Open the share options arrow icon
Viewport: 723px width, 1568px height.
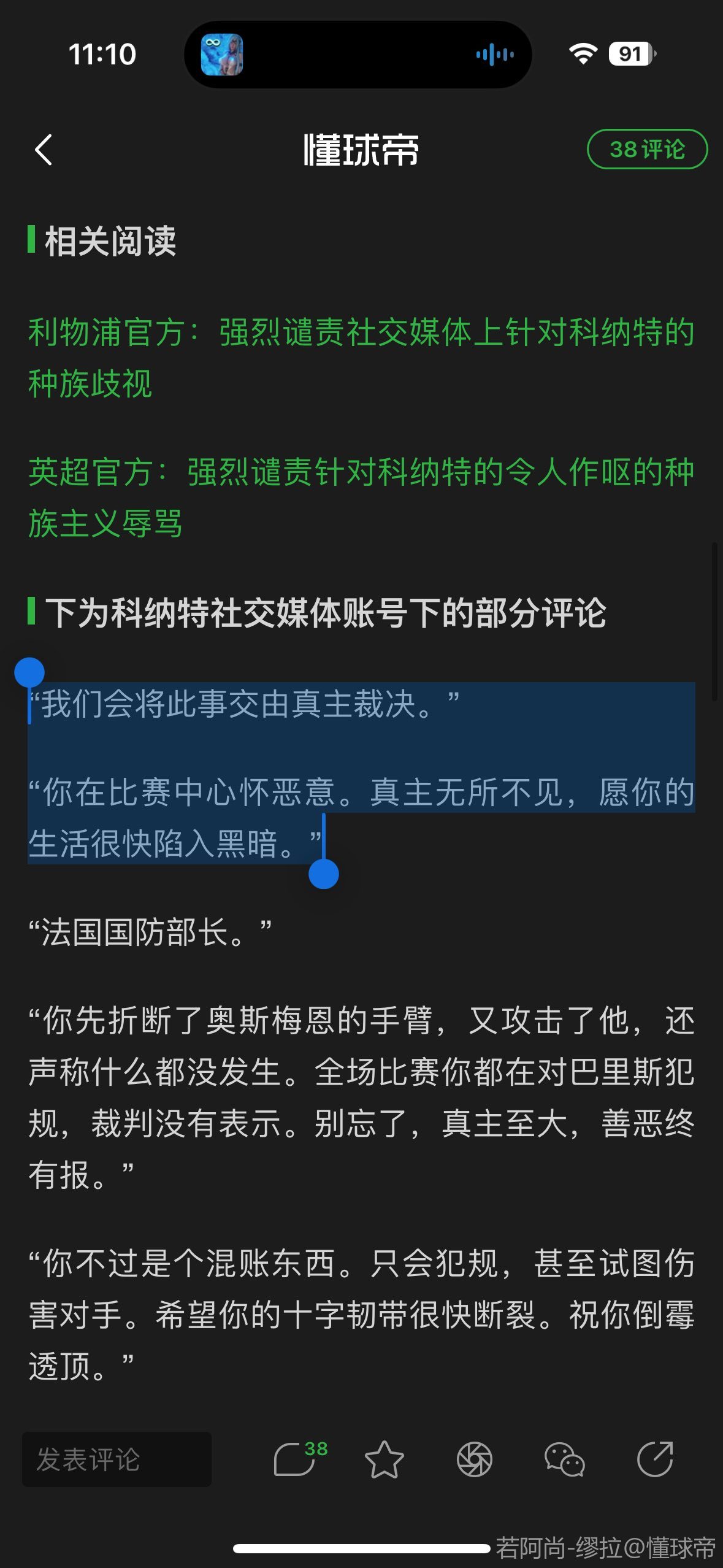(655, 1459)
